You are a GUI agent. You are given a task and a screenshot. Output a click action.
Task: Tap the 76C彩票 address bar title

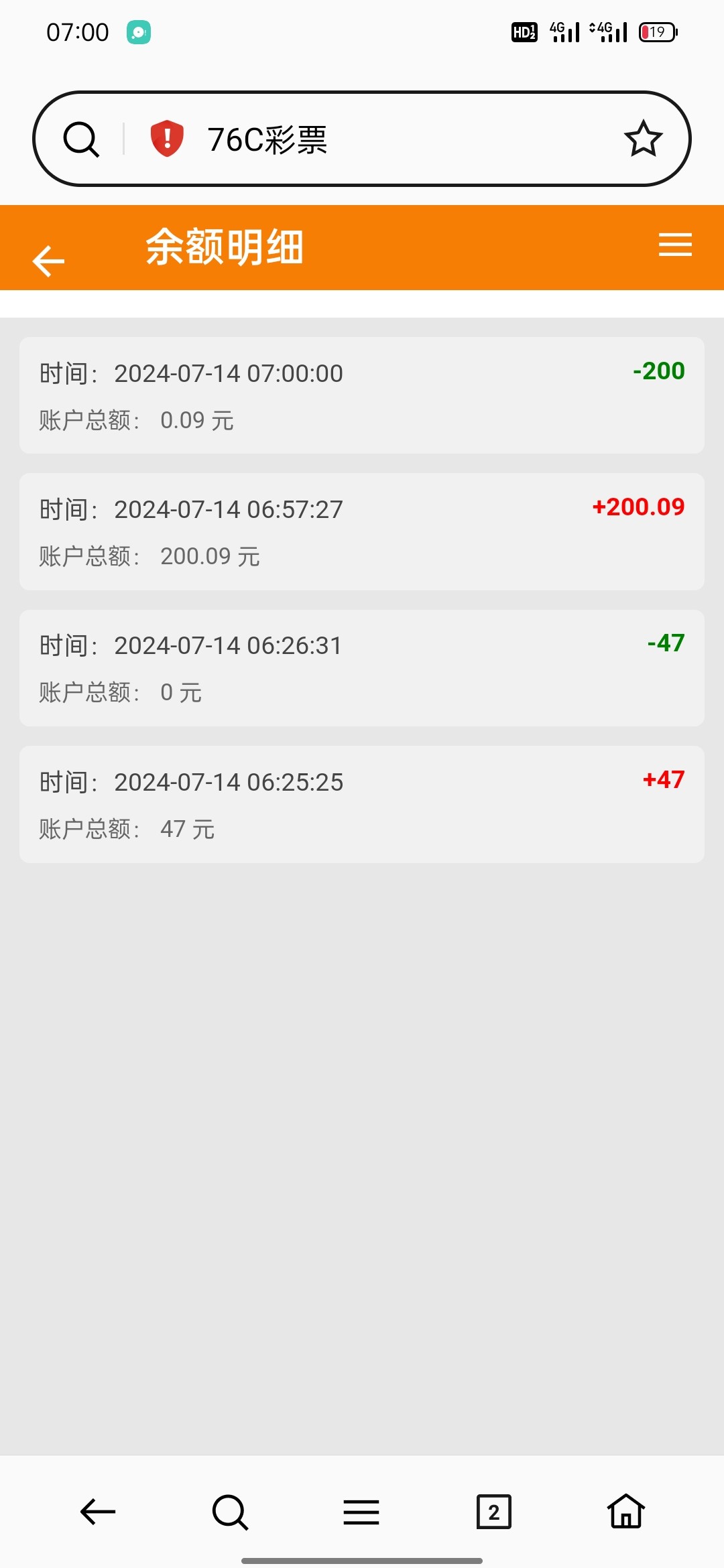[x=267, y=139]
